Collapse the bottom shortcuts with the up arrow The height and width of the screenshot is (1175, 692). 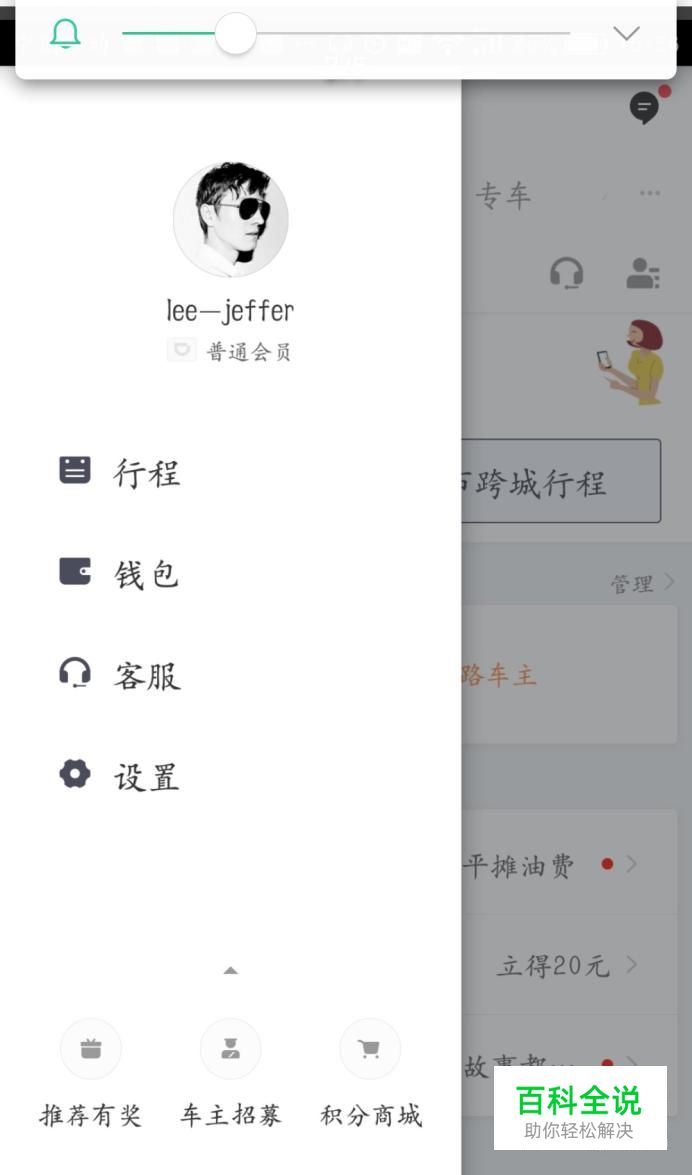tap(230, 970)
